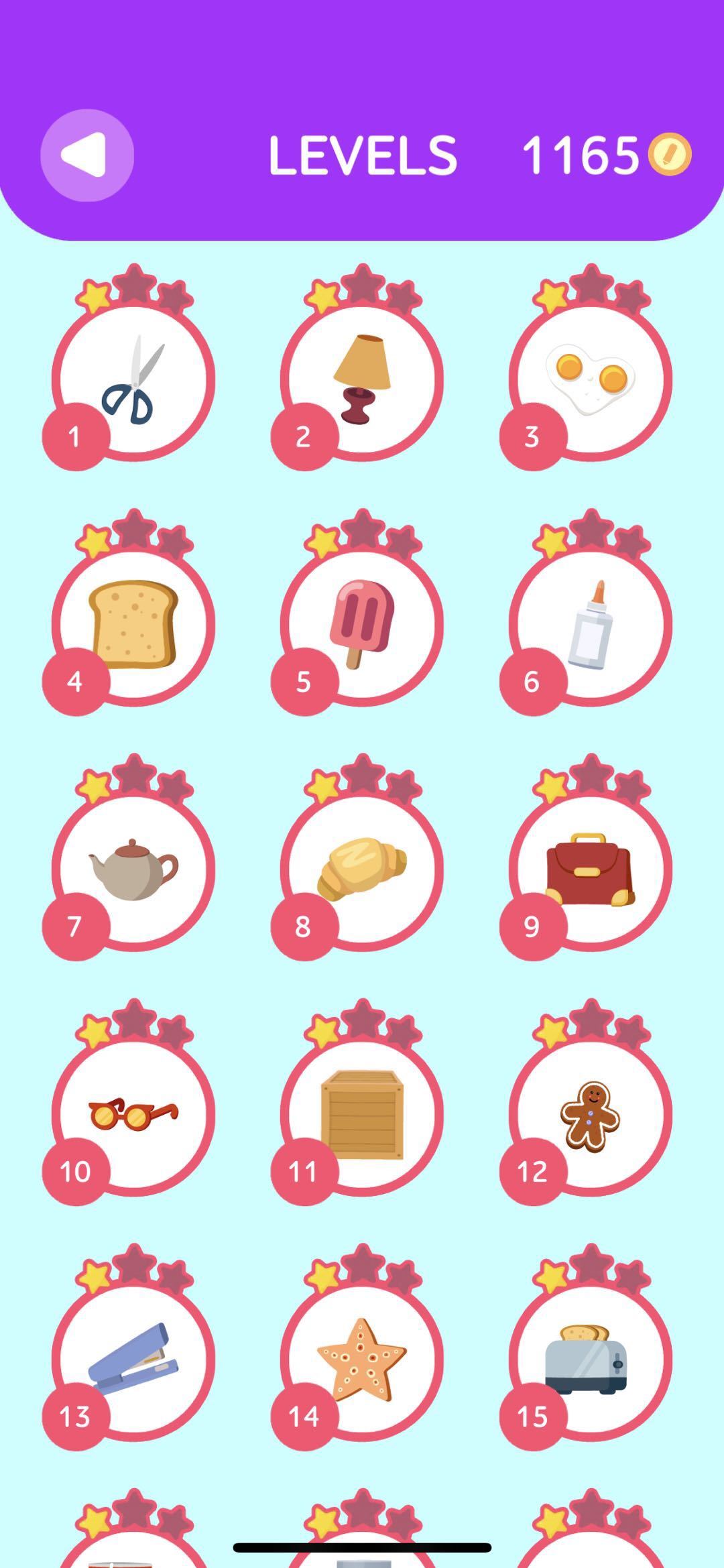Play level 5 with the popsicle

pos(362,625)
